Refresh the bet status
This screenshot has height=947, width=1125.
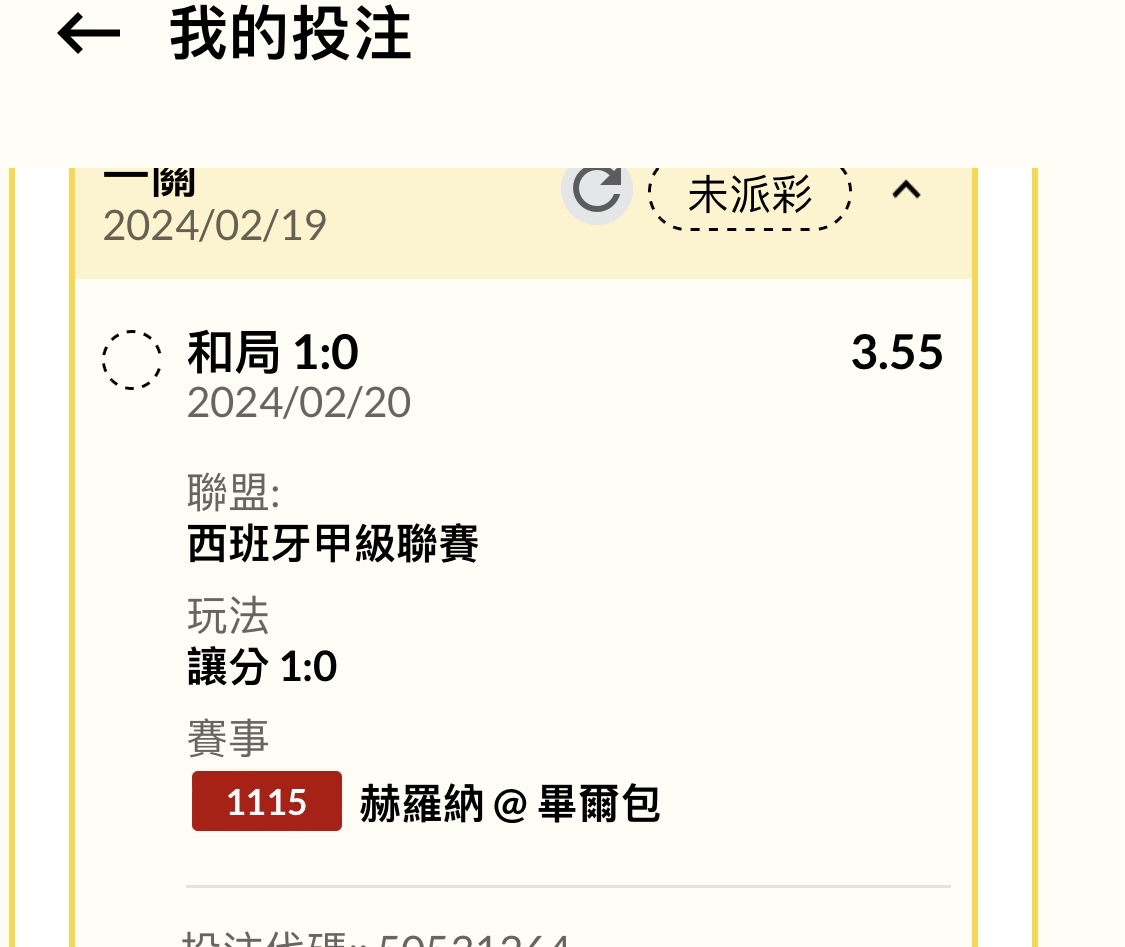pos(597,190)
